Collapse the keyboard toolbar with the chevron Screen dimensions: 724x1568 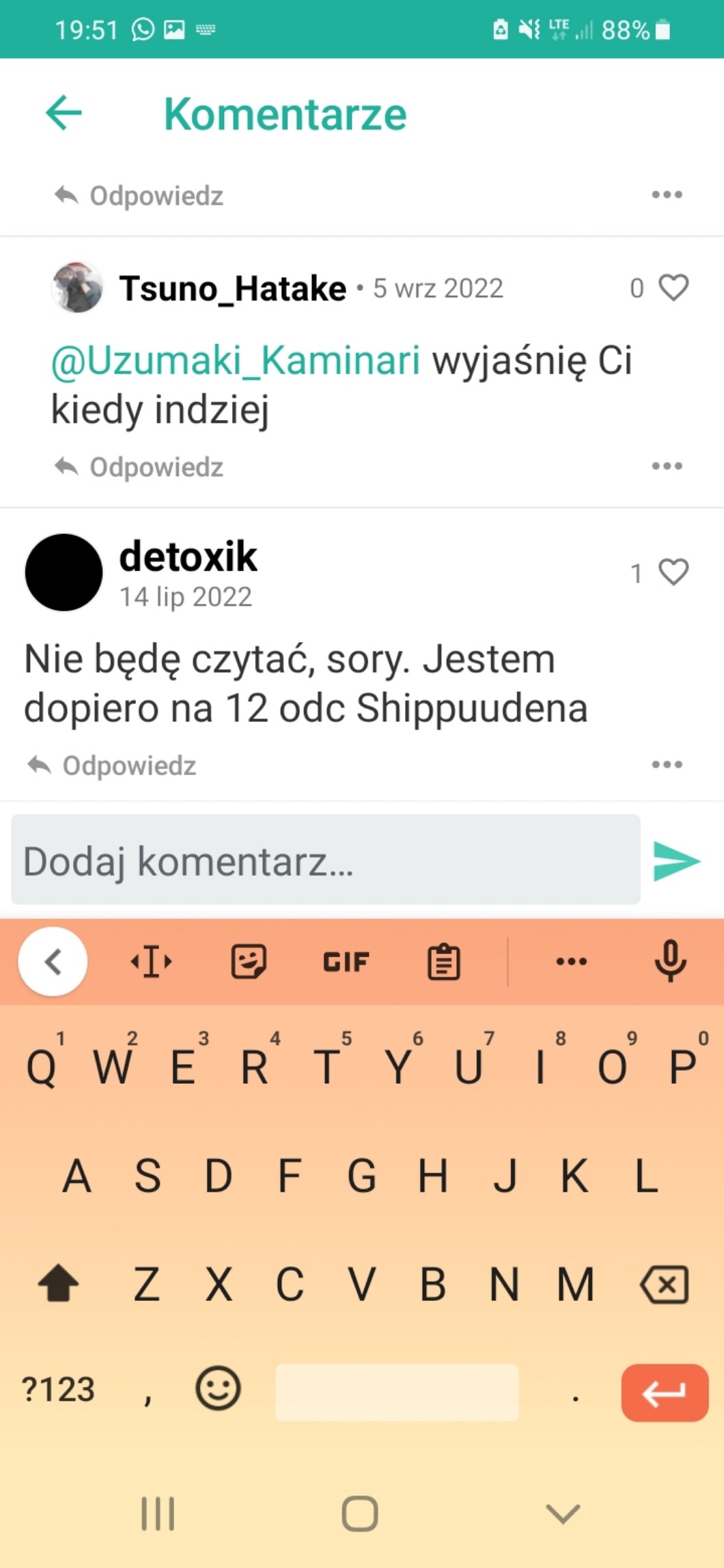coord(53,962)
